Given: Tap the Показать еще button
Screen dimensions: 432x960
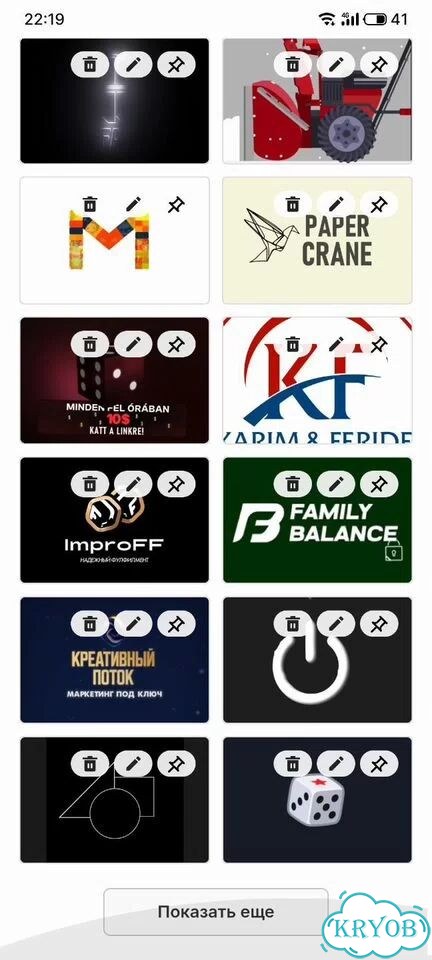Looking at the screenshot, I should click(215, 912).
